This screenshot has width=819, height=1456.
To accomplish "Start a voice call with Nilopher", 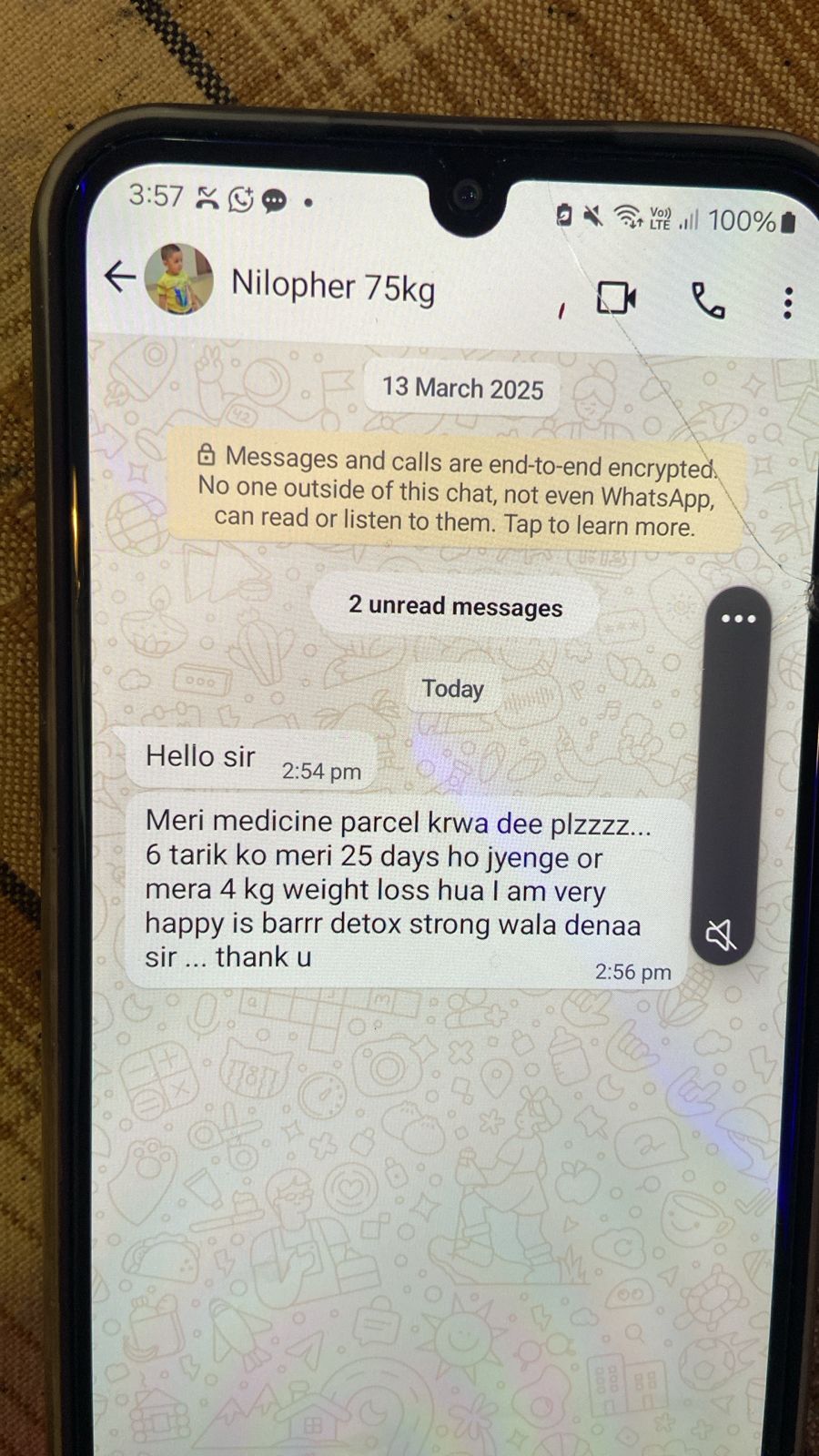I will (708, 300).
